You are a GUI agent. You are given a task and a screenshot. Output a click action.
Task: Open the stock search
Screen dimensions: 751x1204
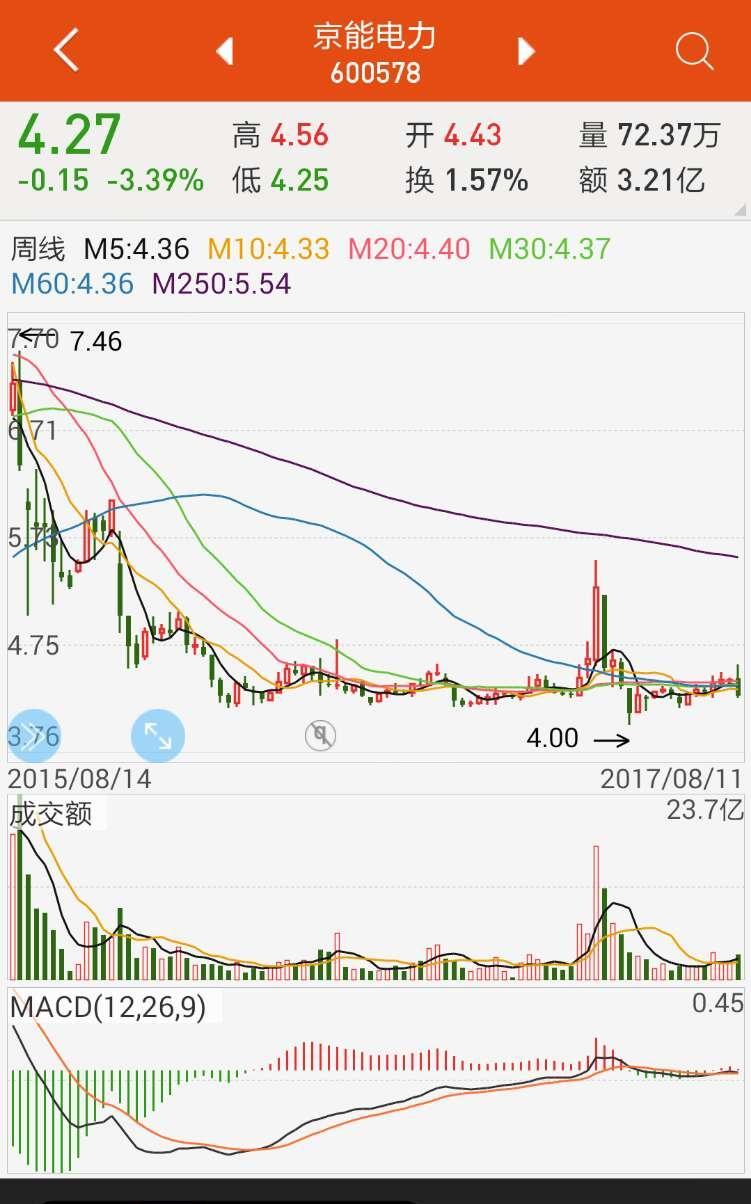pos(694,50)
